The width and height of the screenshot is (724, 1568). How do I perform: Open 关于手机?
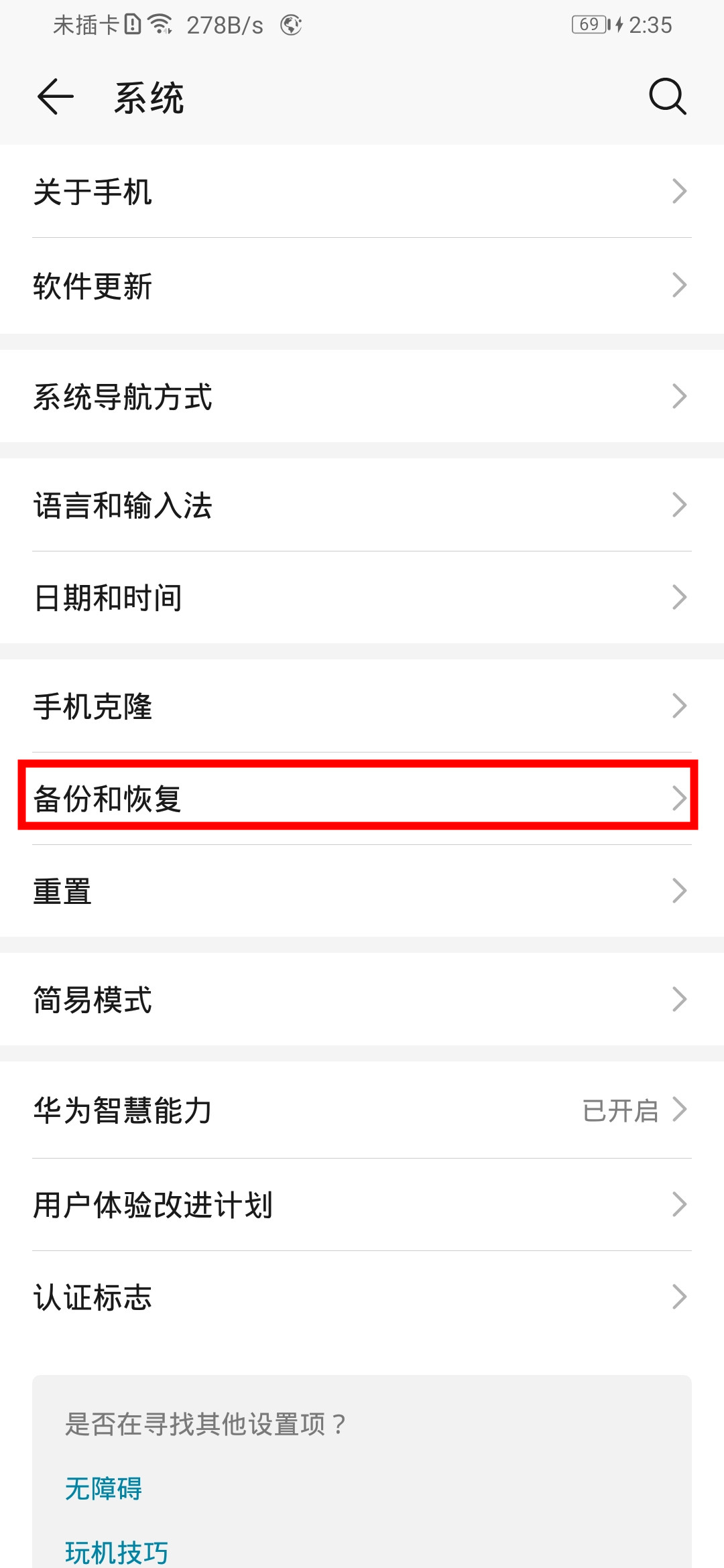(x=362, y=192)
